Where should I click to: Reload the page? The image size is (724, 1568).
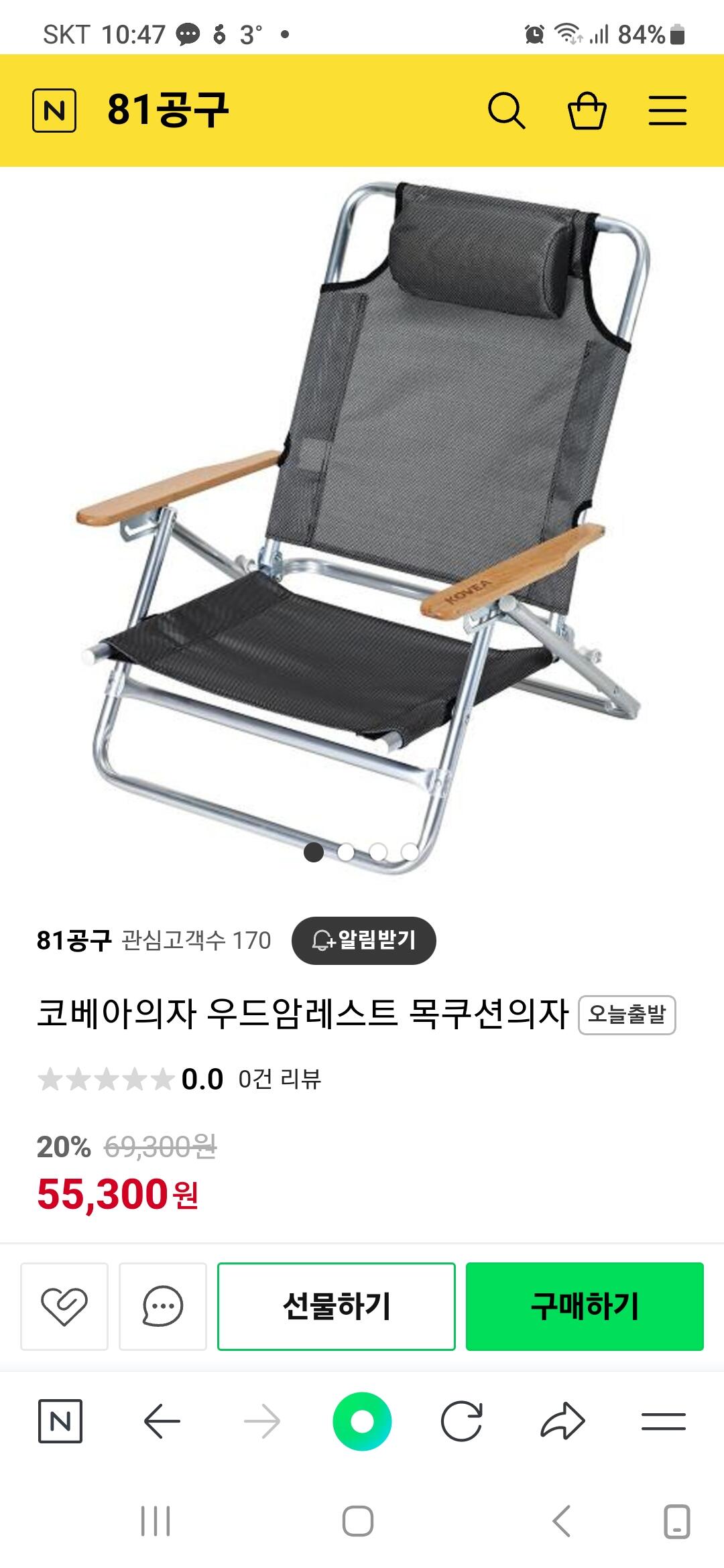[462, 1421]
